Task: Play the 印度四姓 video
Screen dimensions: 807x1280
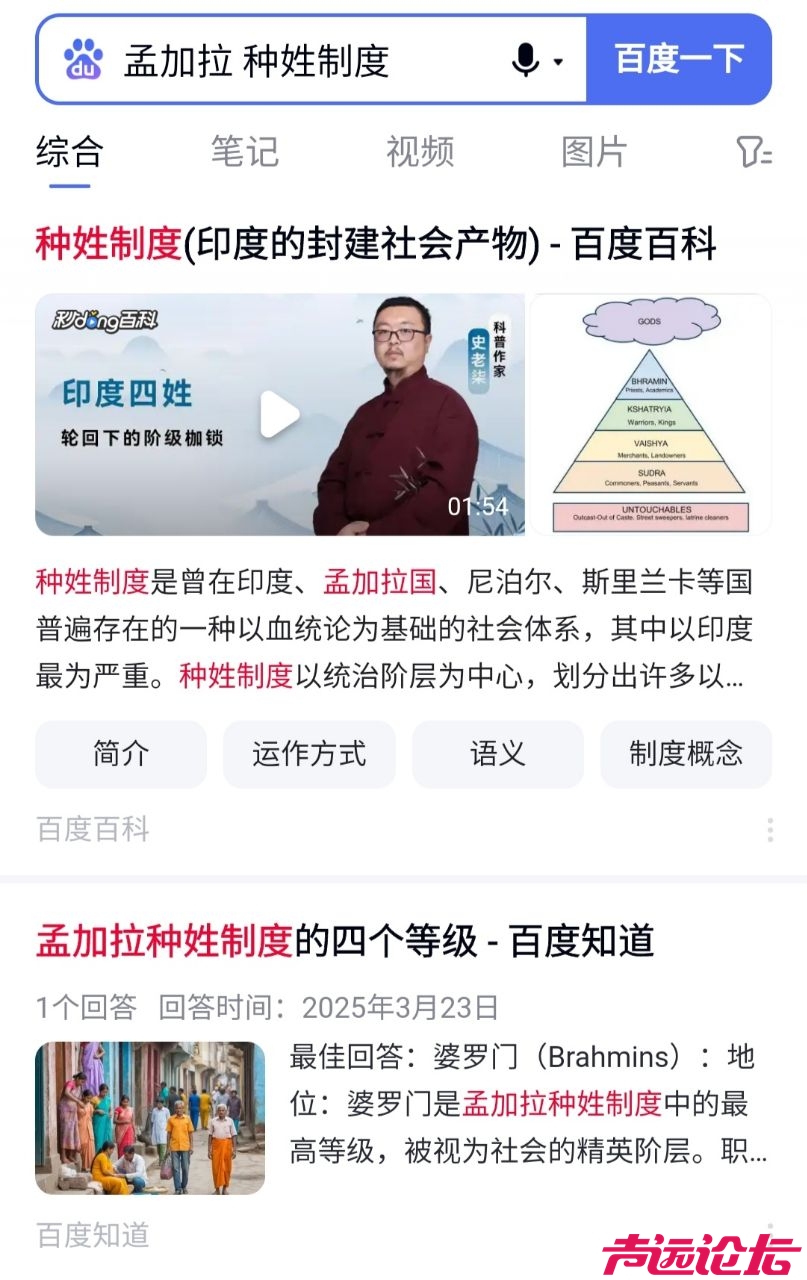Action: [x=280, y=414]
